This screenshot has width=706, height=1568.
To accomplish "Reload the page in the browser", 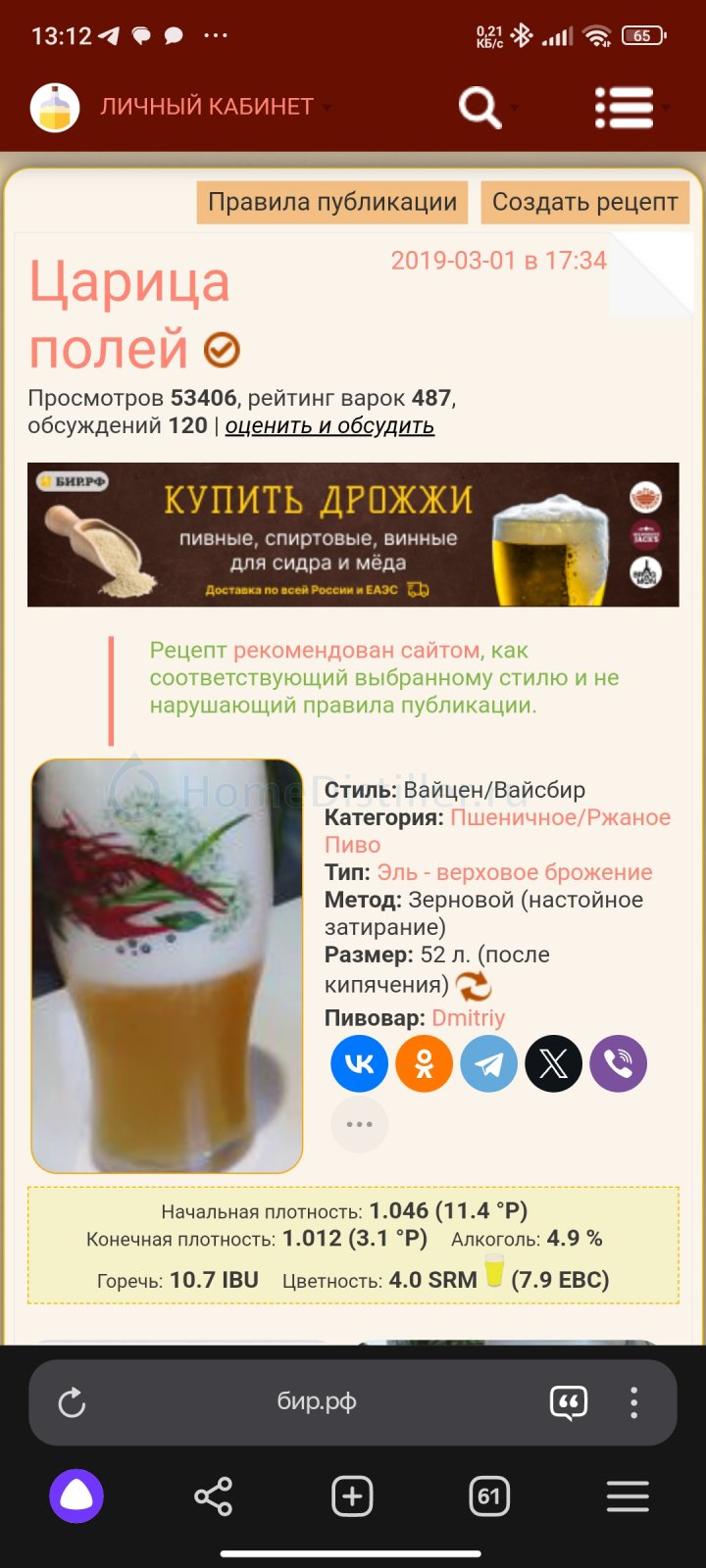I will (x=73, y=1402).
